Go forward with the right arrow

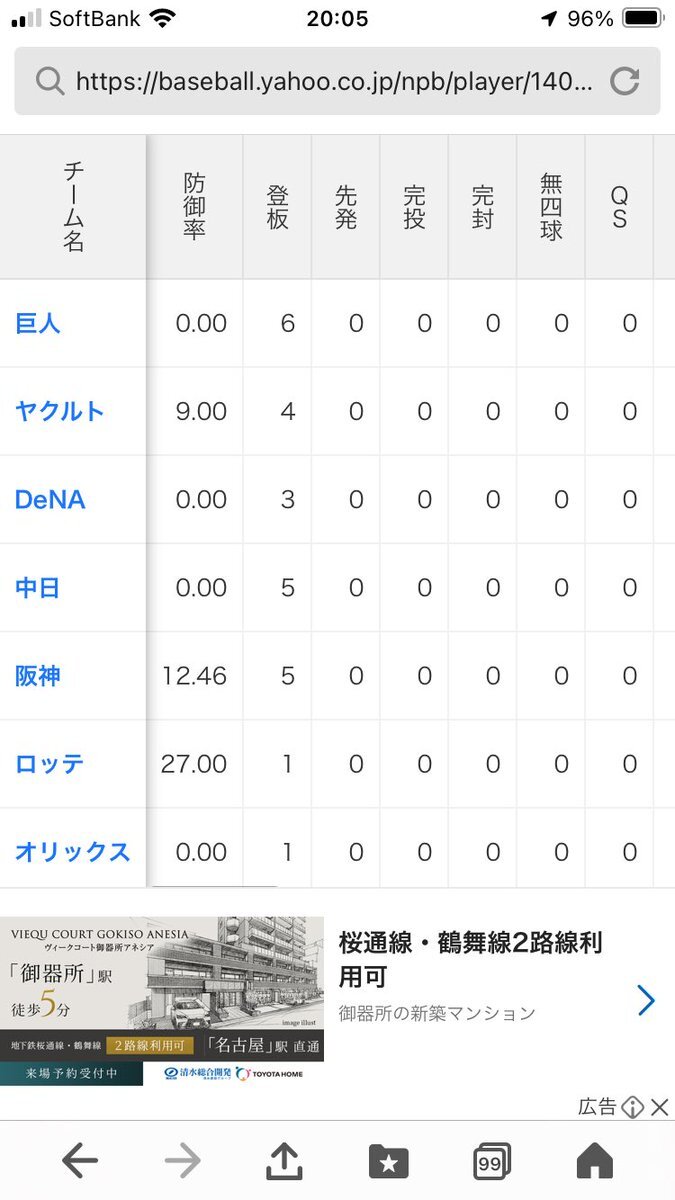(182, 1161)
